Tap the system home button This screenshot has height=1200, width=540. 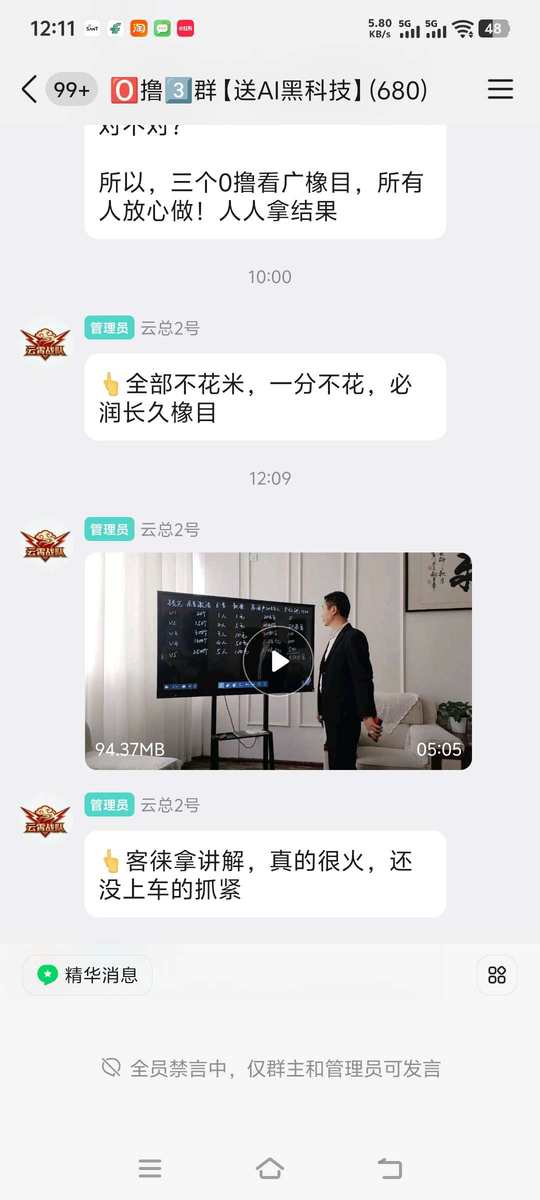pos(270,1168)
